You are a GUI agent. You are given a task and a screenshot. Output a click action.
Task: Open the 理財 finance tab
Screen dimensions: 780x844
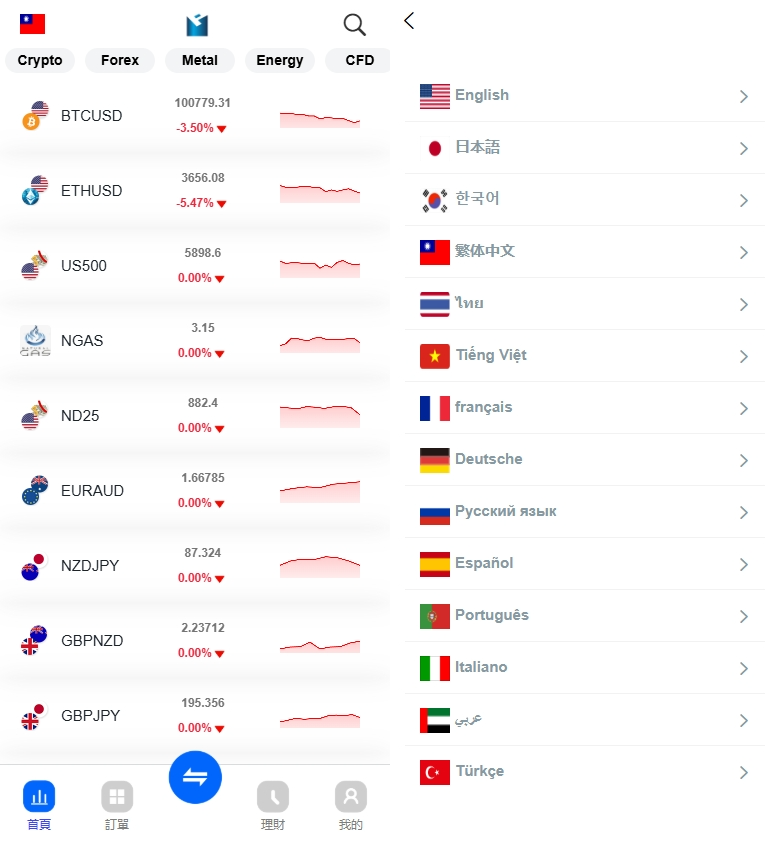(x=273, y=806)
